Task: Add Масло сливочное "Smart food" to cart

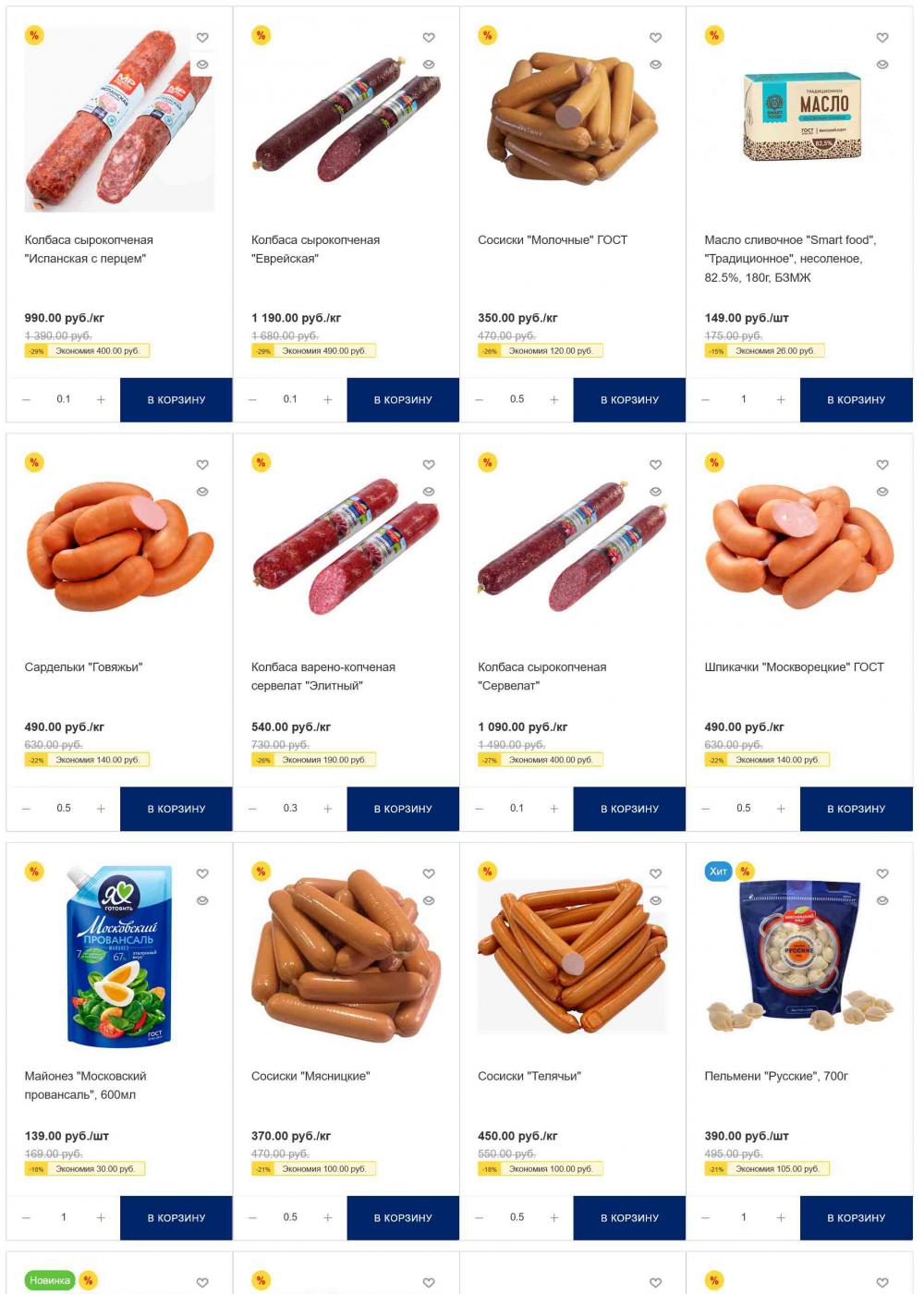Action: point(856,400)
